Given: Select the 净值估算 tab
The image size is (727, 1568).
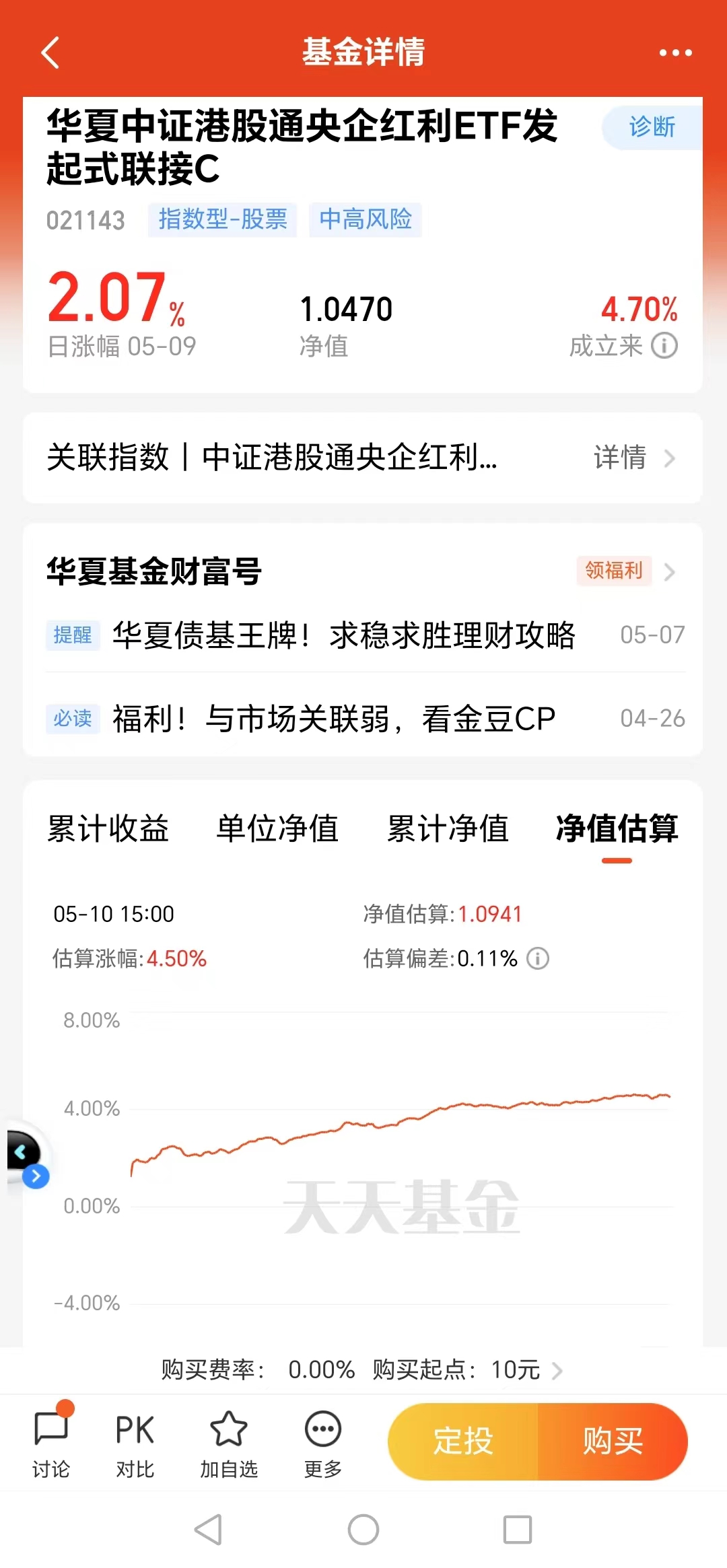Looking at the screenshot, I should point(617,828).
